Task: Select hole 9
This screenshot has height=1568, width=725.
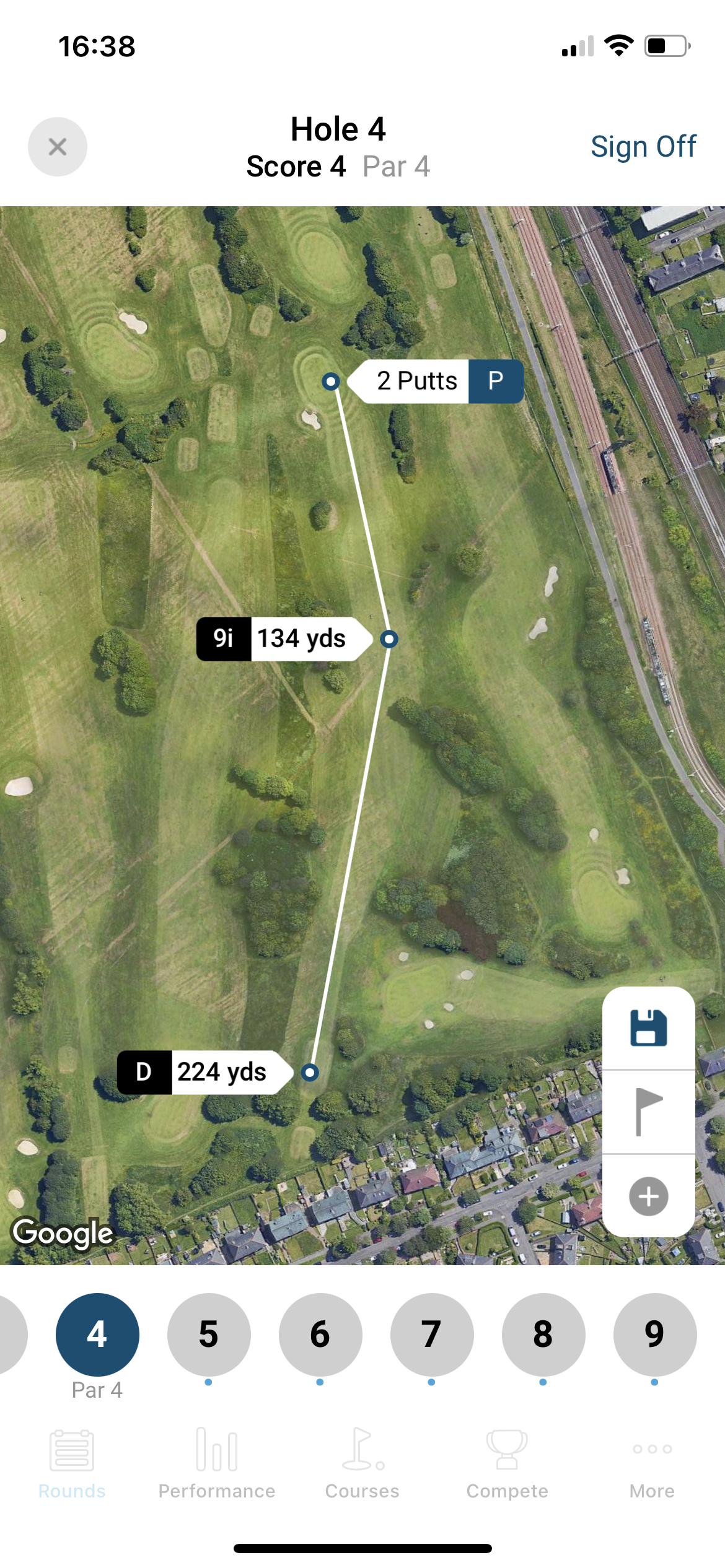Action: pos(655,1334)
